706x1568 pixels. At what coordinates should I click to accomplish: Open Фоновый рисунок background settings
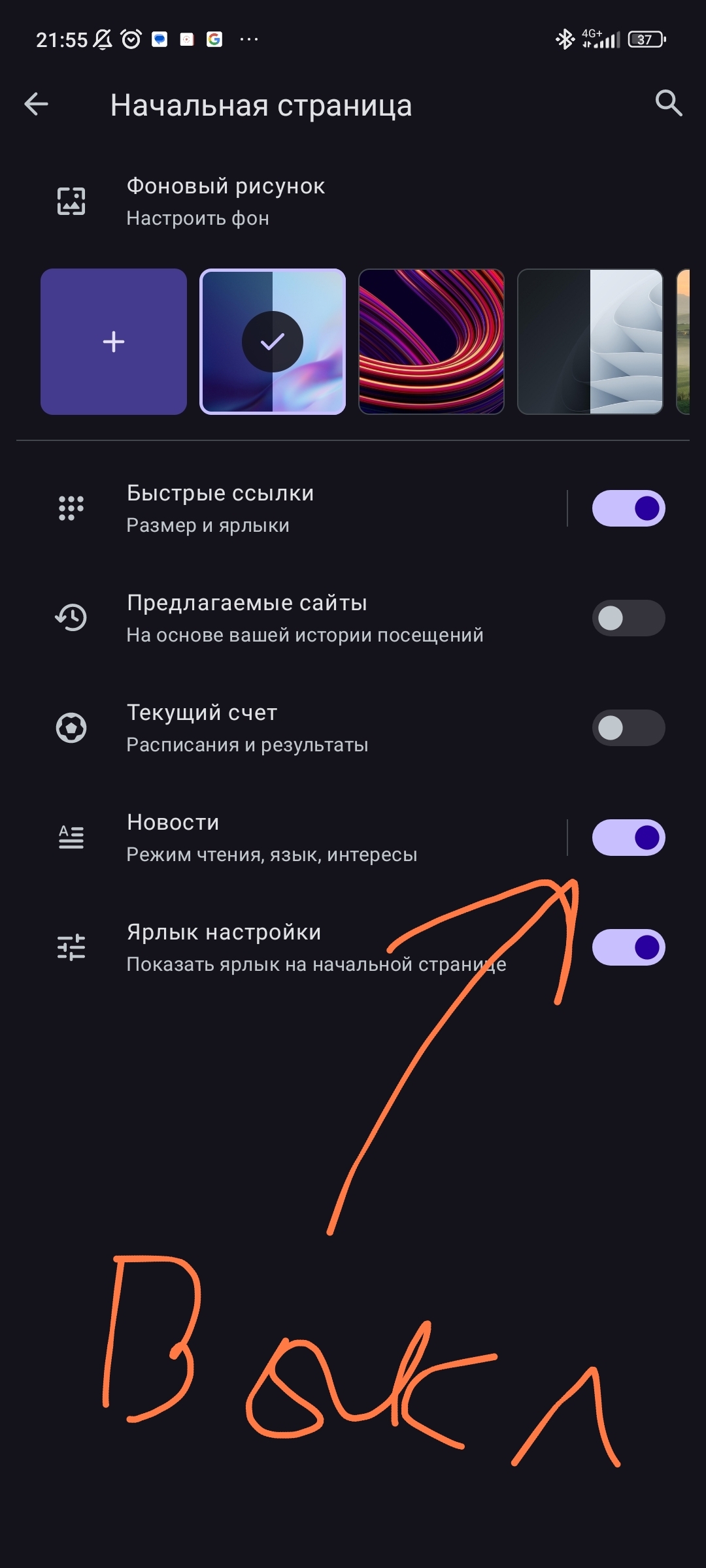coord(226,201)
